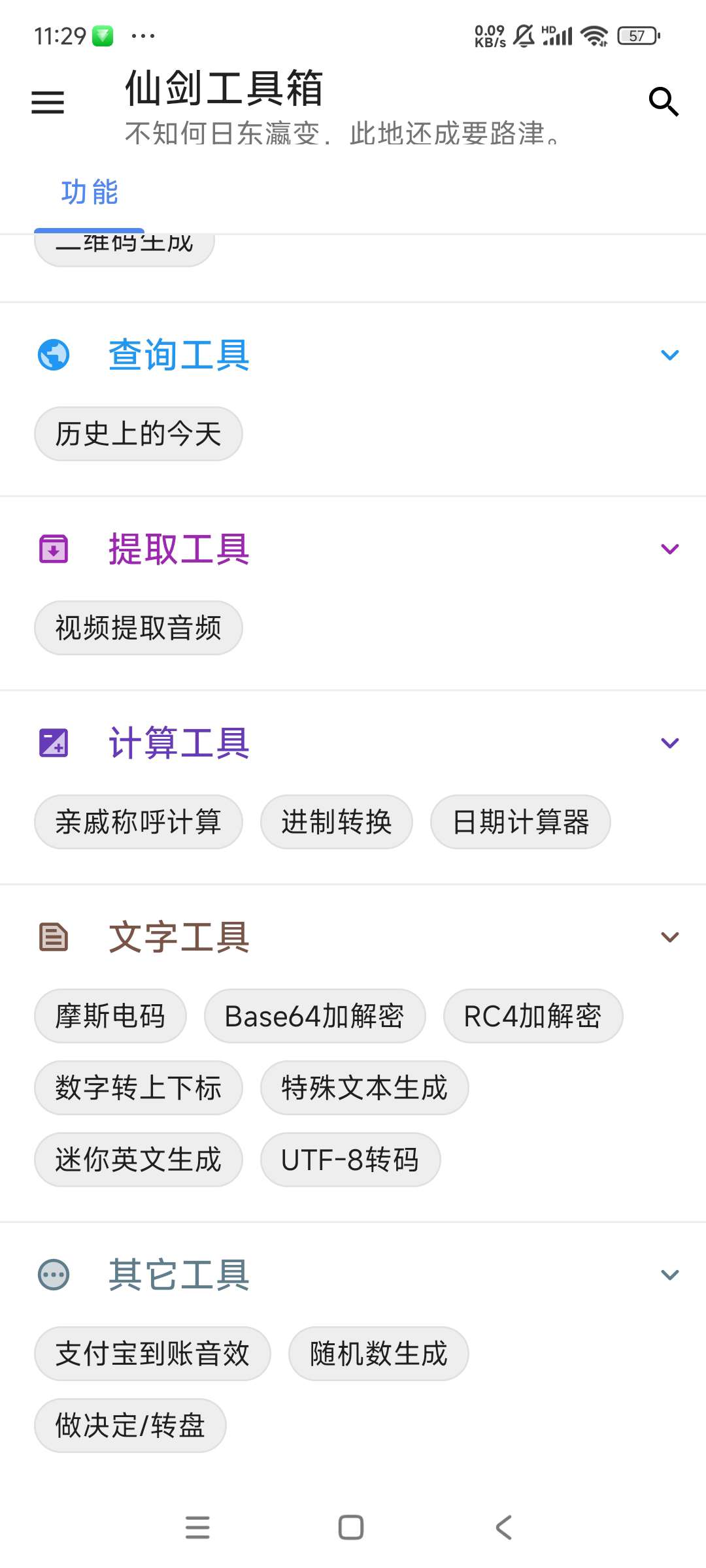This screenshot has width=706, height=1568.
Task: Launch Base64加解密 tool
Action: tap(314, 1016)
